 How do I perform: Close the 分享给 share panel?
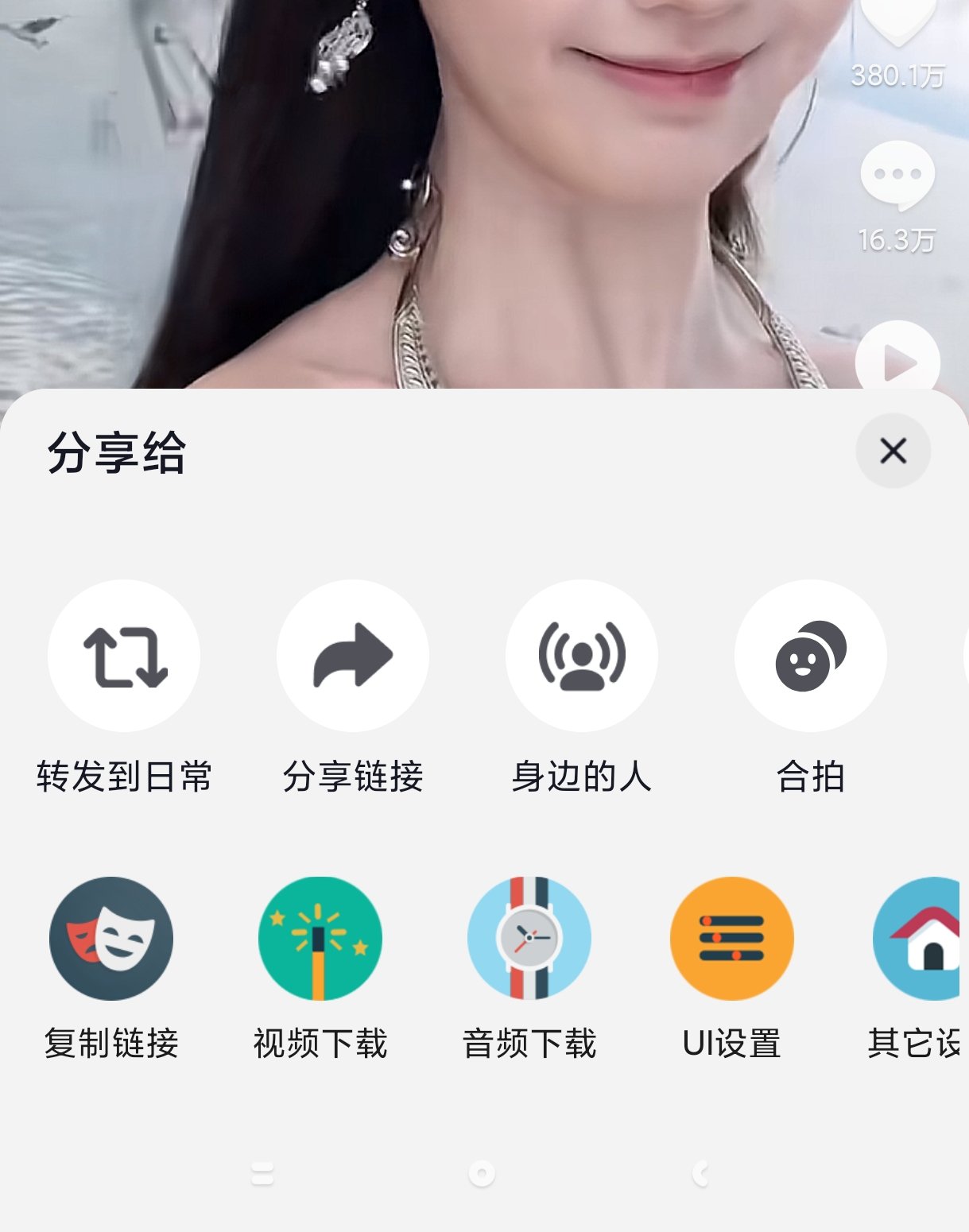point(893,451)
